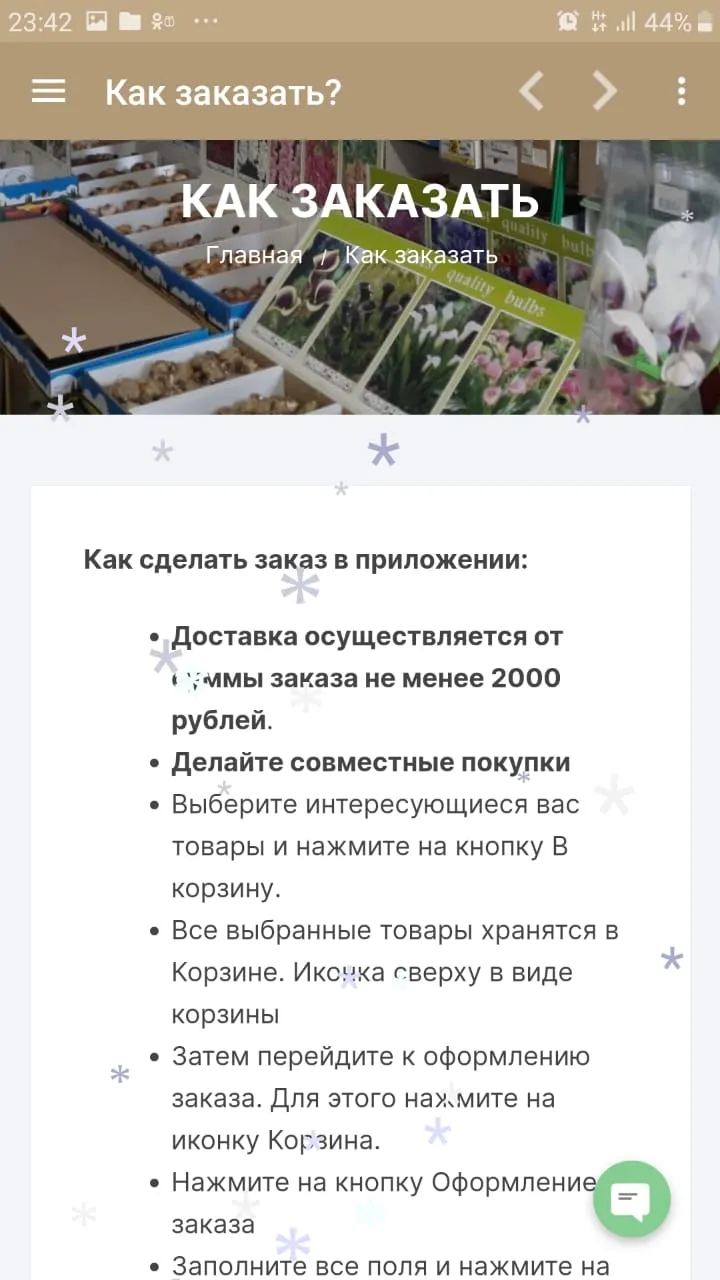
Task: Open the hamburger drawer menu
Action: coord(48,92)
